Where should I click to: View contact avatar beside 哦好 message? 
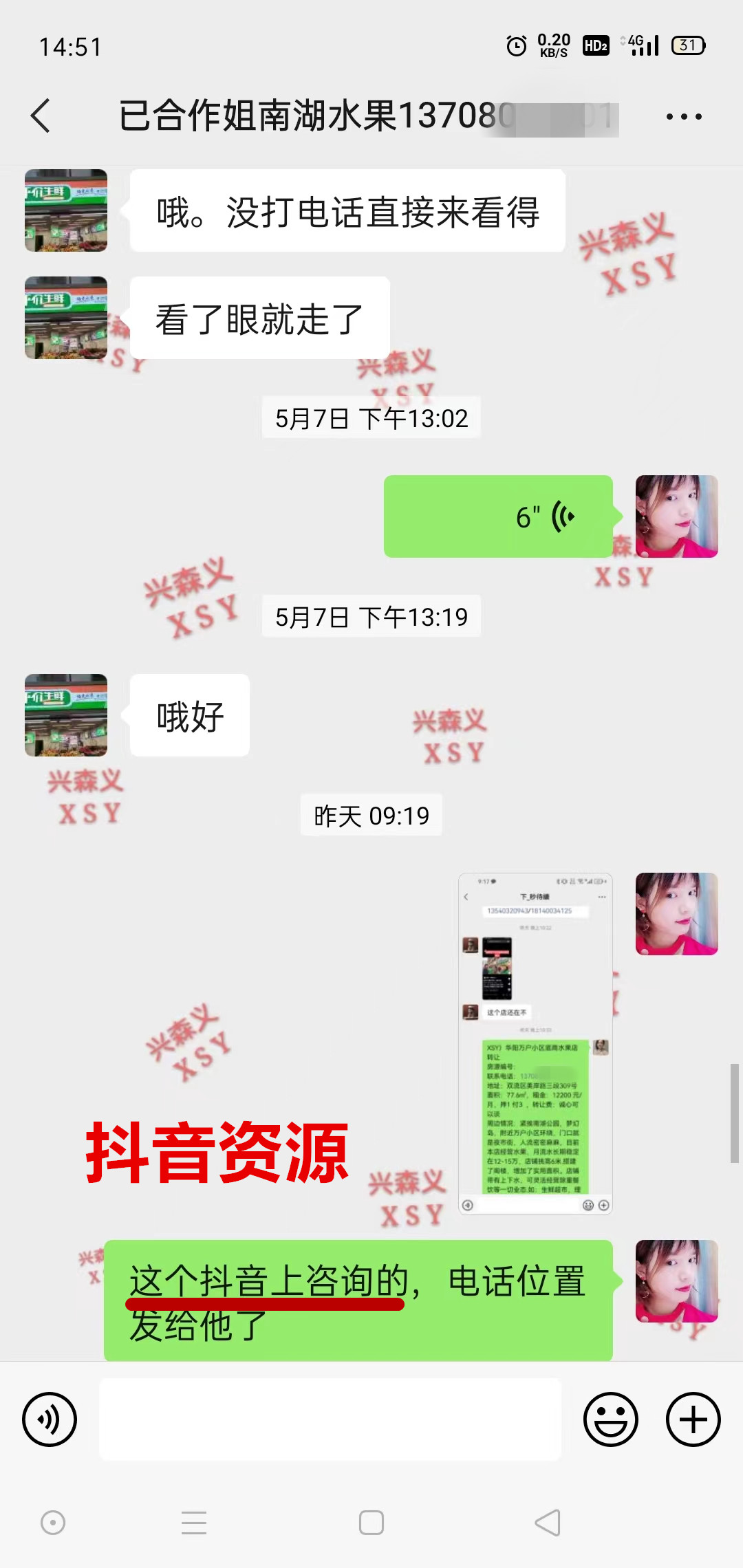[x=66, y=715]
